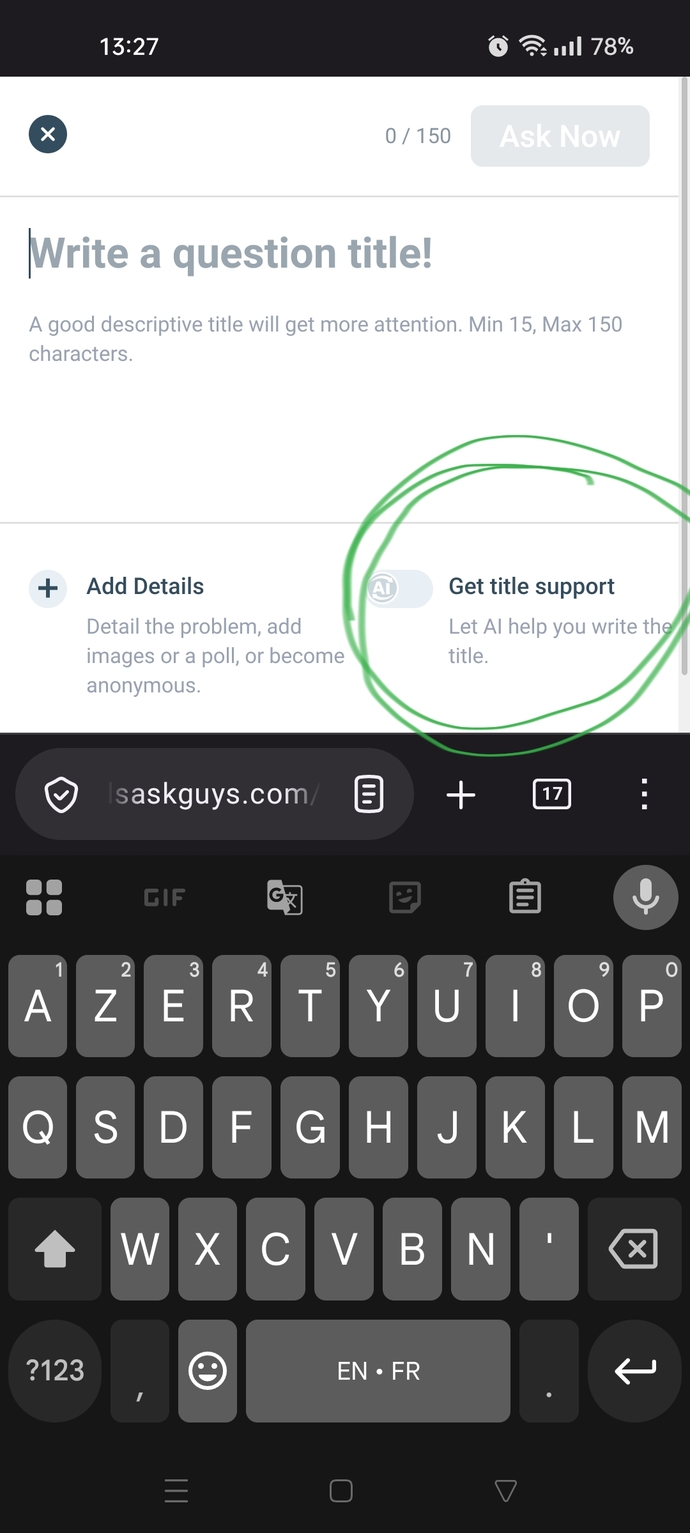Open a new browser tab
This screenshot has height=1533, width=690.
461,795
